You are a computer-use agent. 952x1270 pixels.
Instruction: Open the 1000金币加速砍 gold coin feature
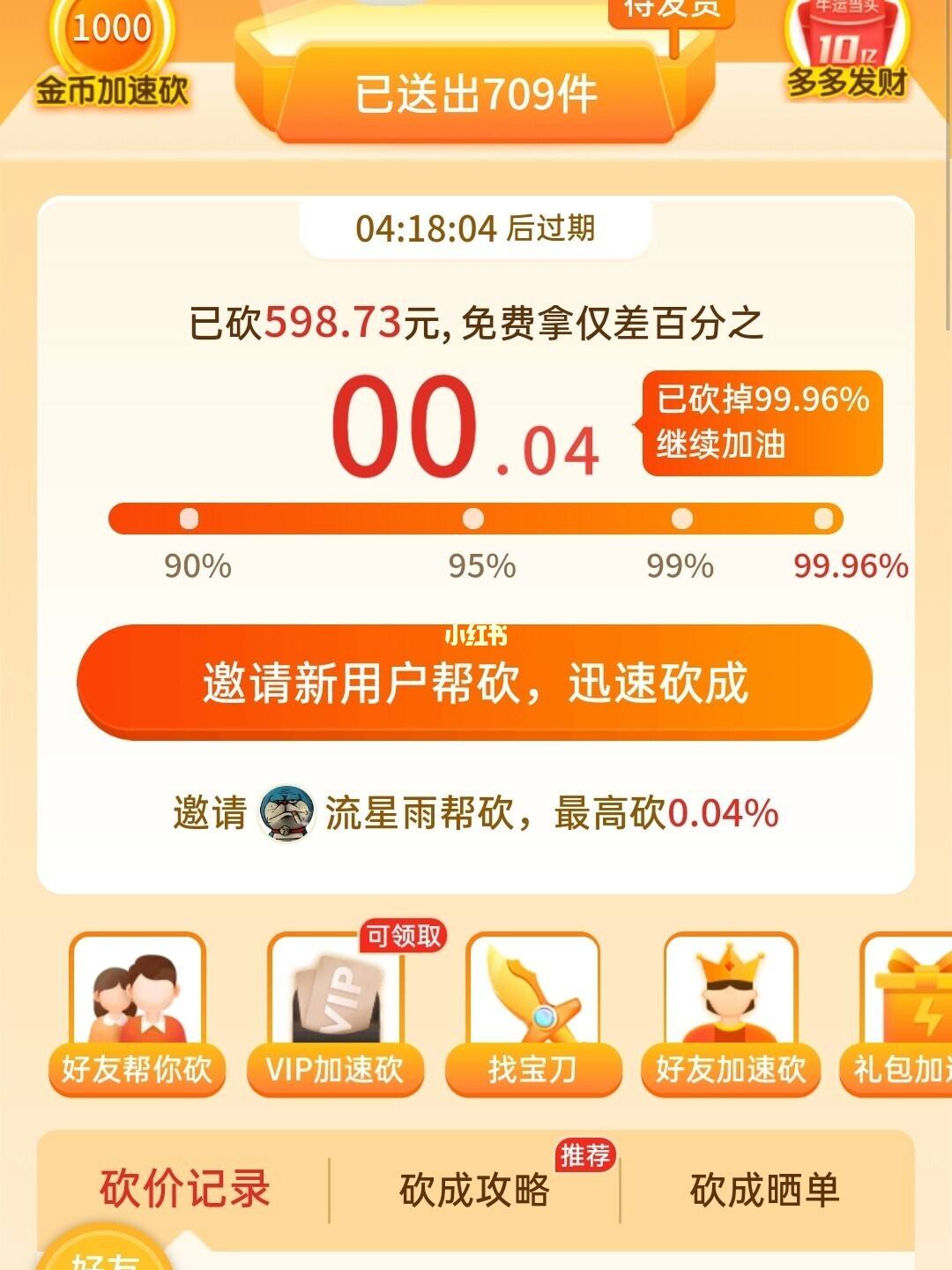click(x=110, y=53)
